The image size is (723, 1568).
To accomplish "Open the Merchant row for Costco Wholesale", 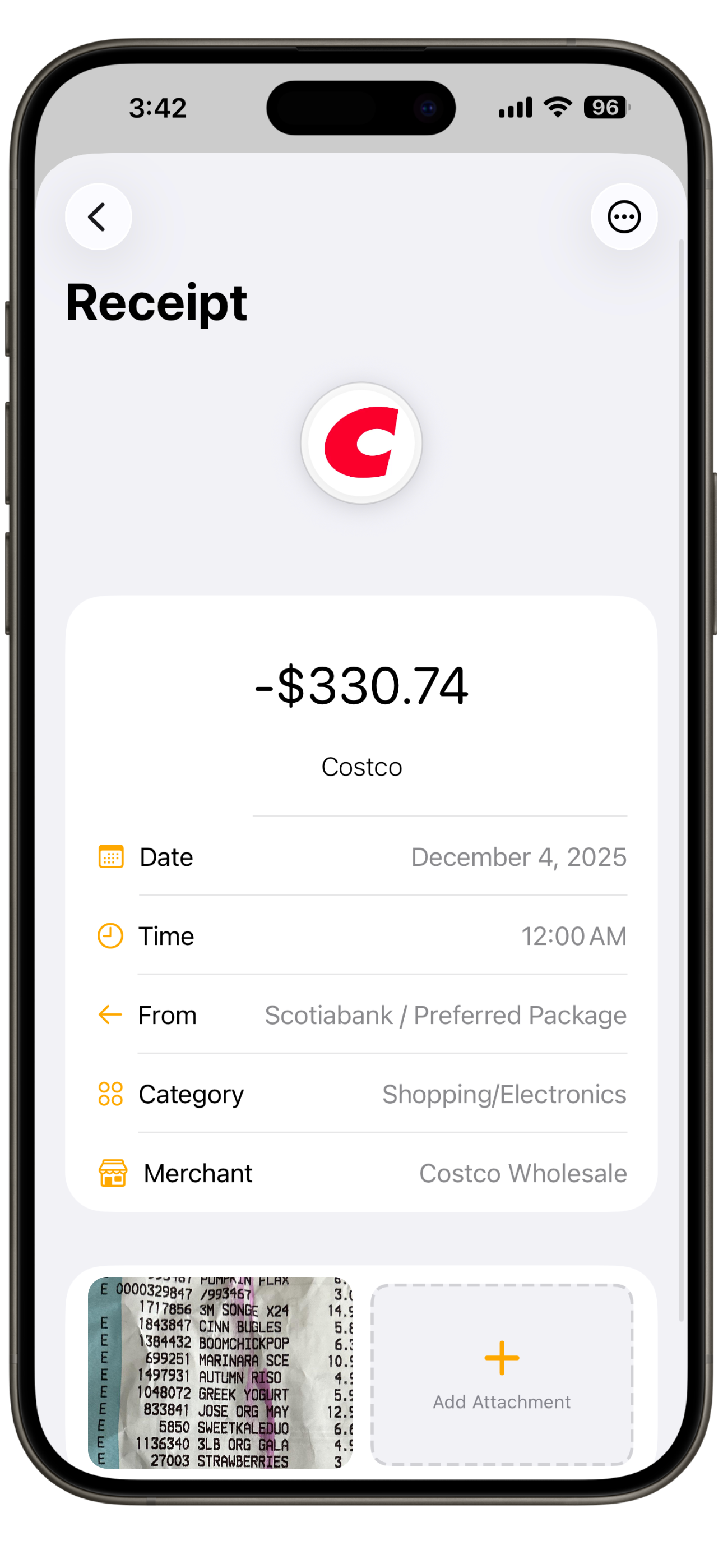I will click(523, 1173).
